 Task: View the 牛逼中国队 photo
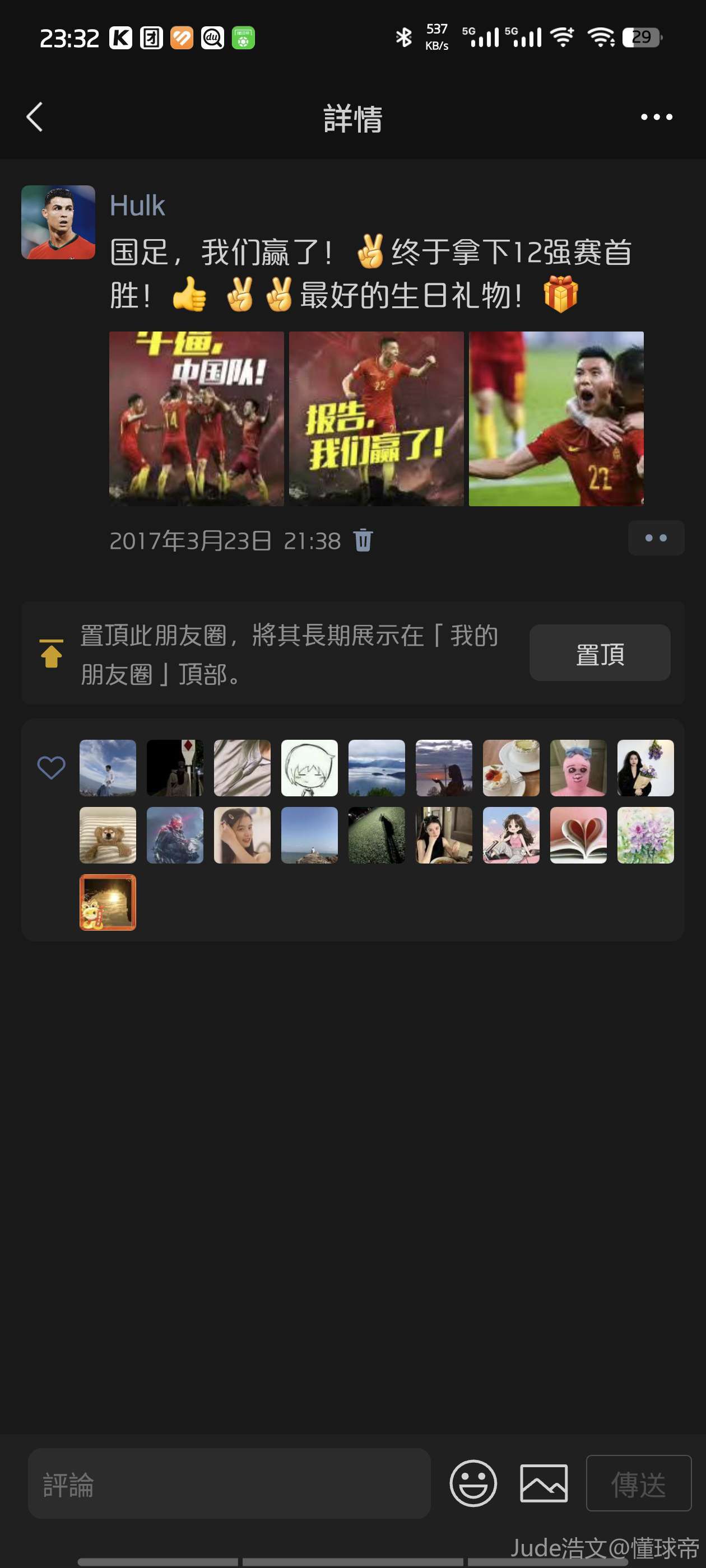coord(196,419)
